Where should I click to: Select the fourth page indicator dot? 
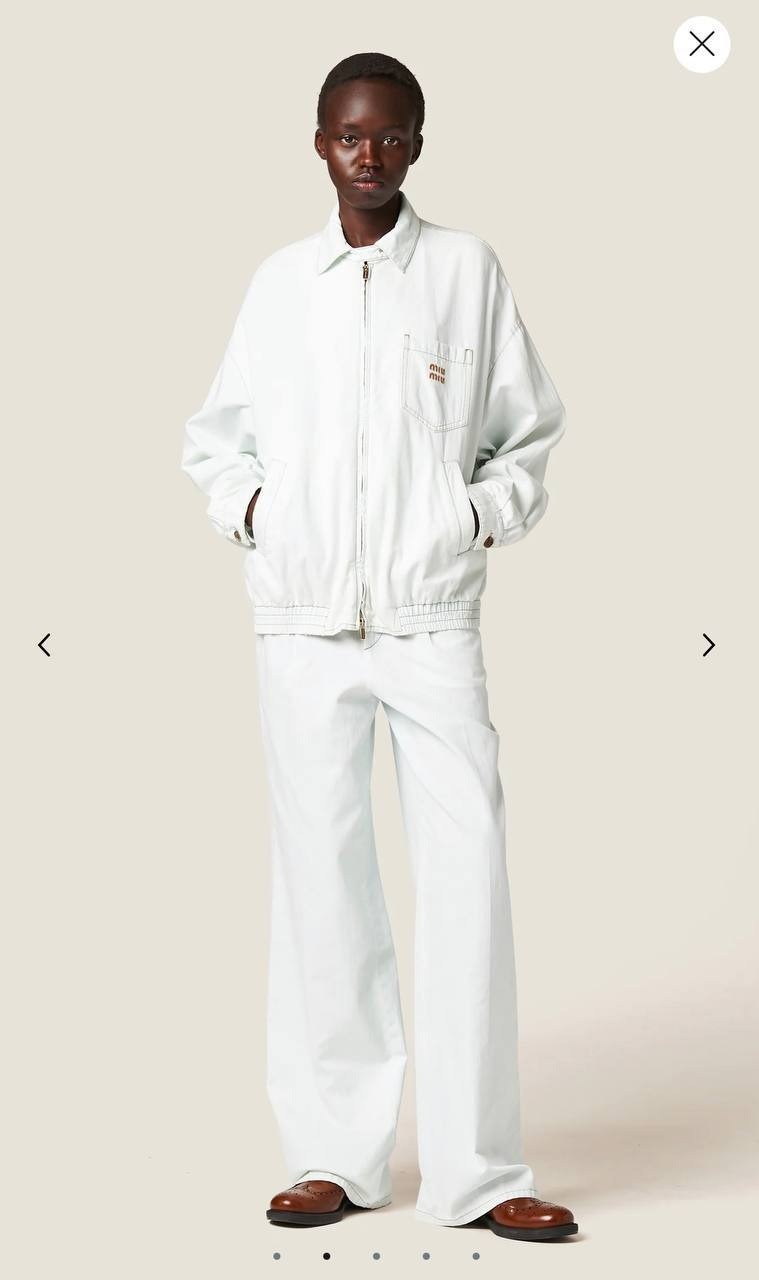point(426,1256)
